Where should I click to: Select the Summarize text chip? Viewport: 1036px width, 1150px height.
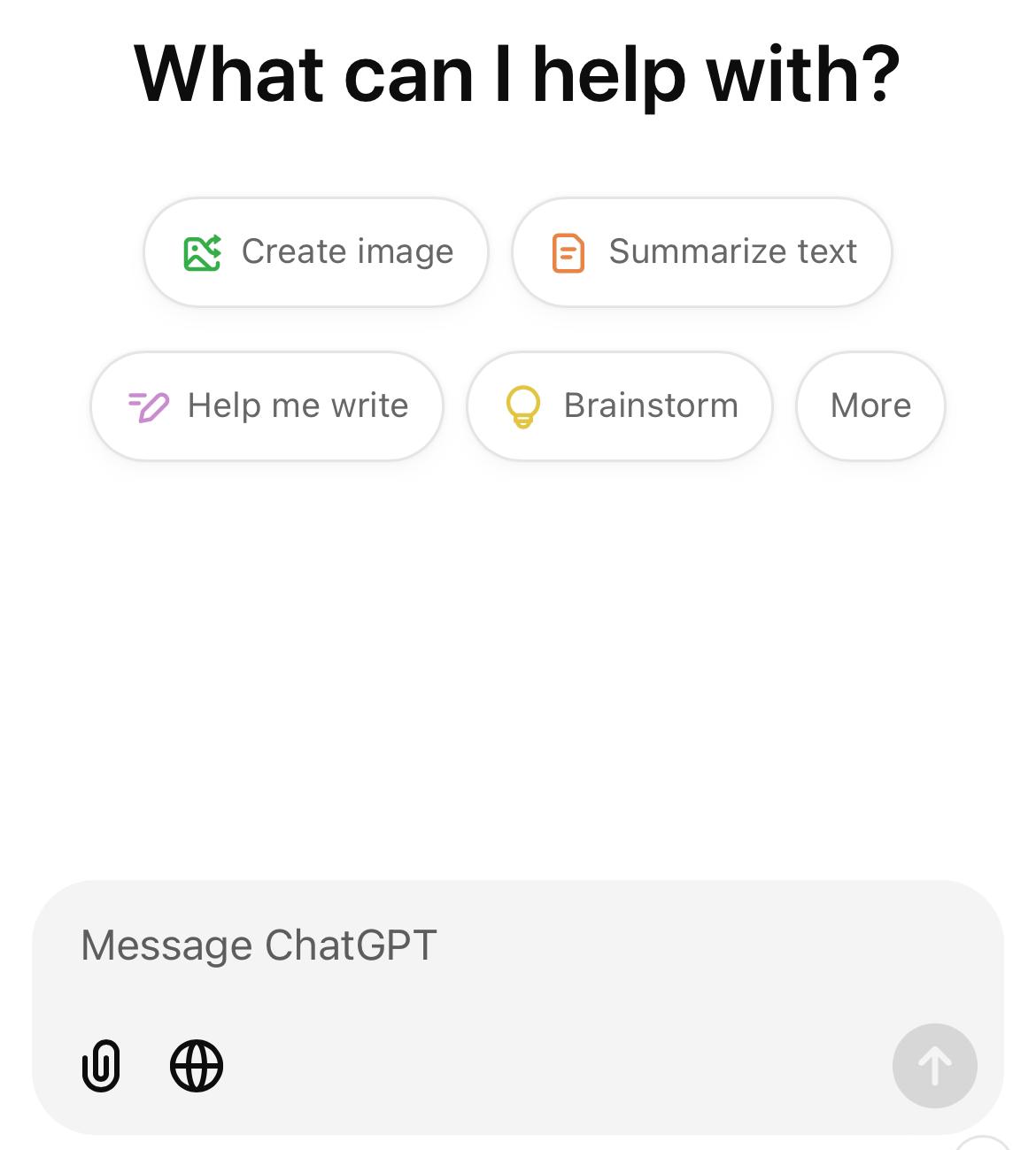pyautogui.click(x=702, y=252)
